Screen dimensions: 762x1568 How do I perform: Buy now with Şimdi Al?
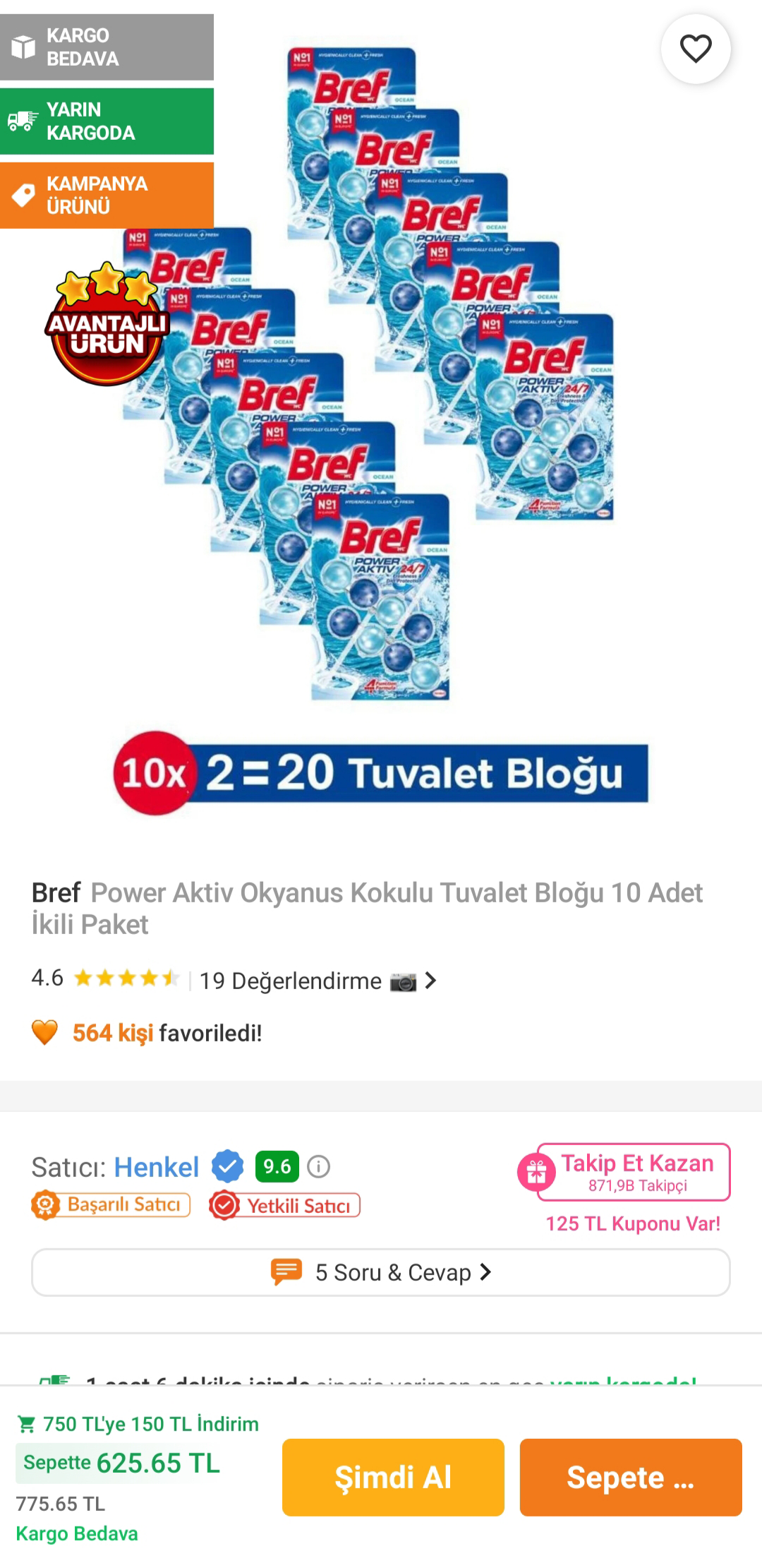393,1477
